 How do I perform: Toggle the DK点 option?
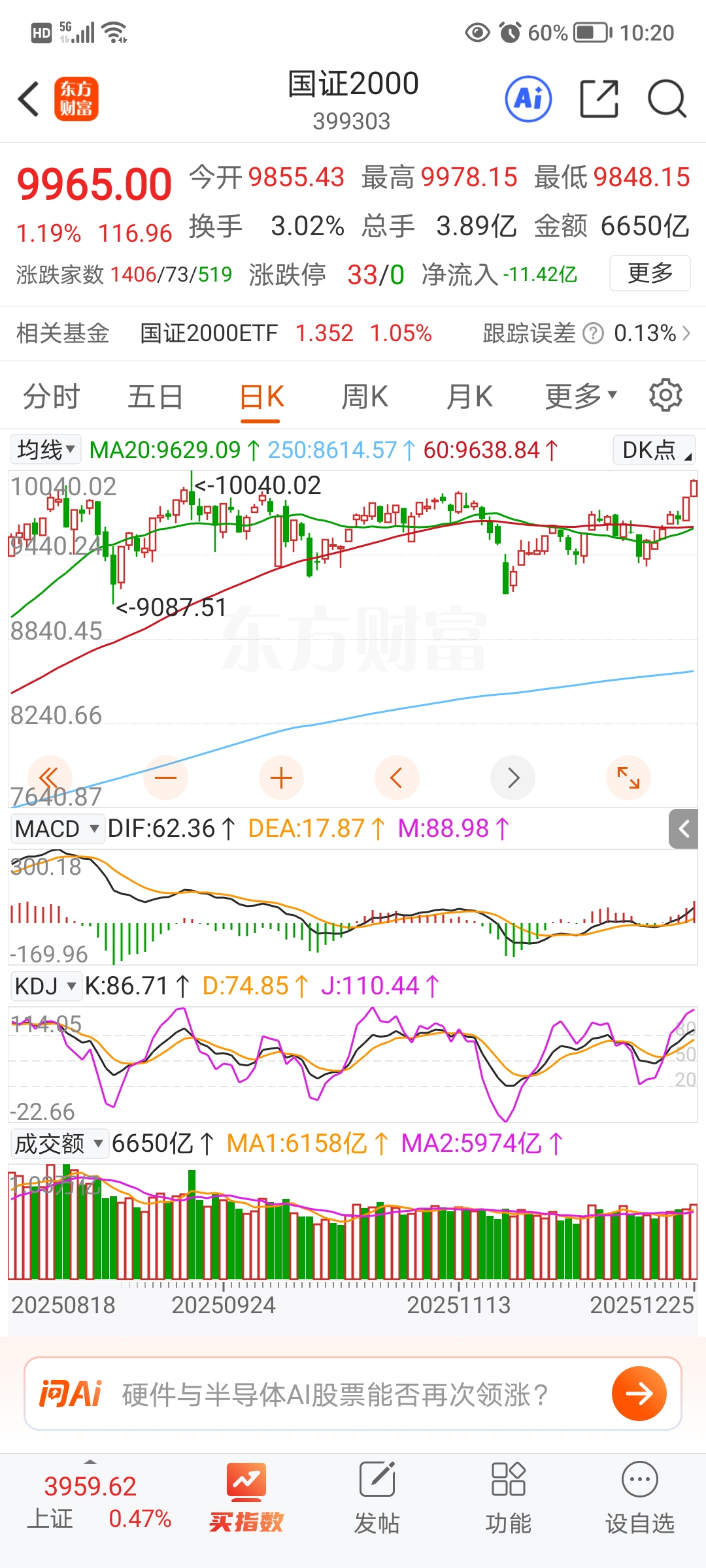click(x=654, y=450)
